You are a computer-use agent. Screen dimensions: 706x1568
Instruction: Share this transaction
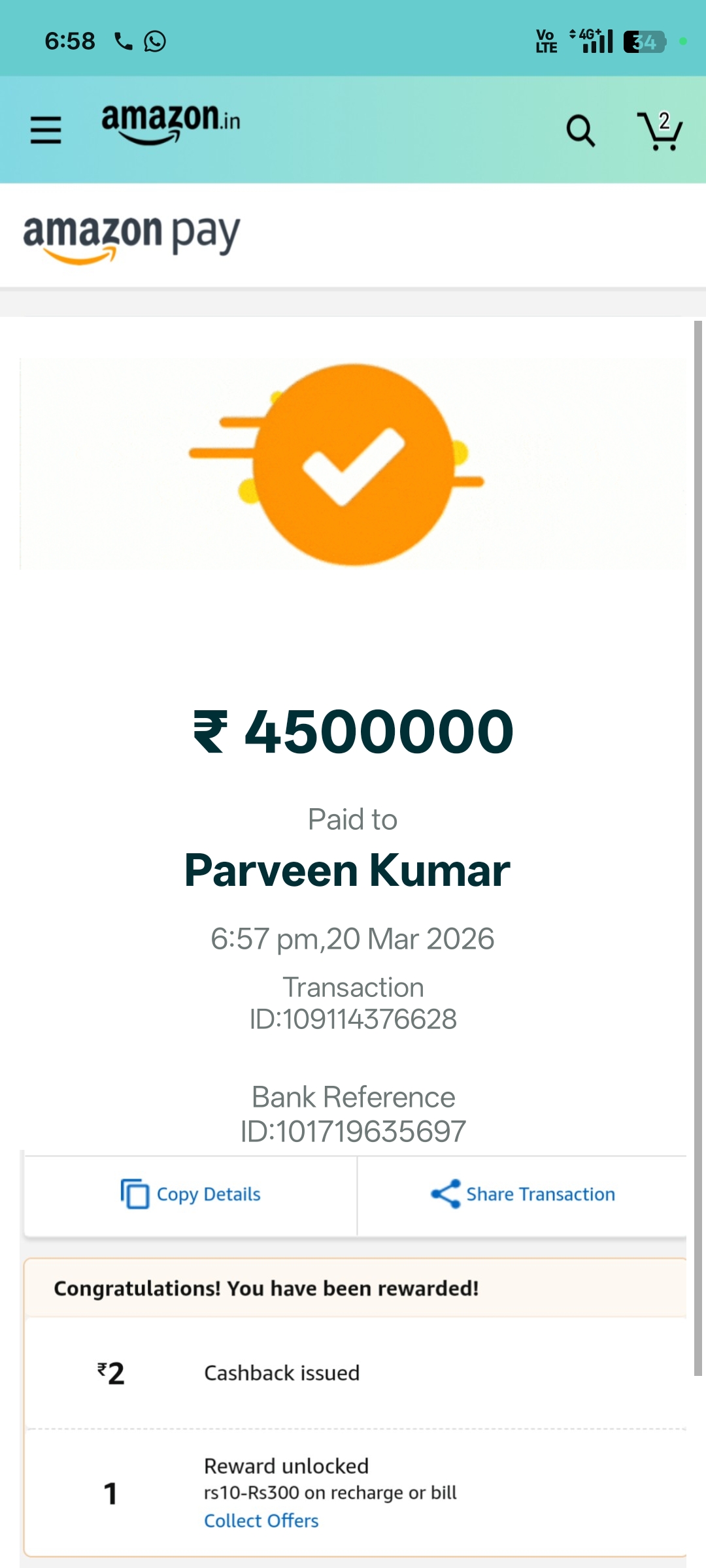point(523,1194)
